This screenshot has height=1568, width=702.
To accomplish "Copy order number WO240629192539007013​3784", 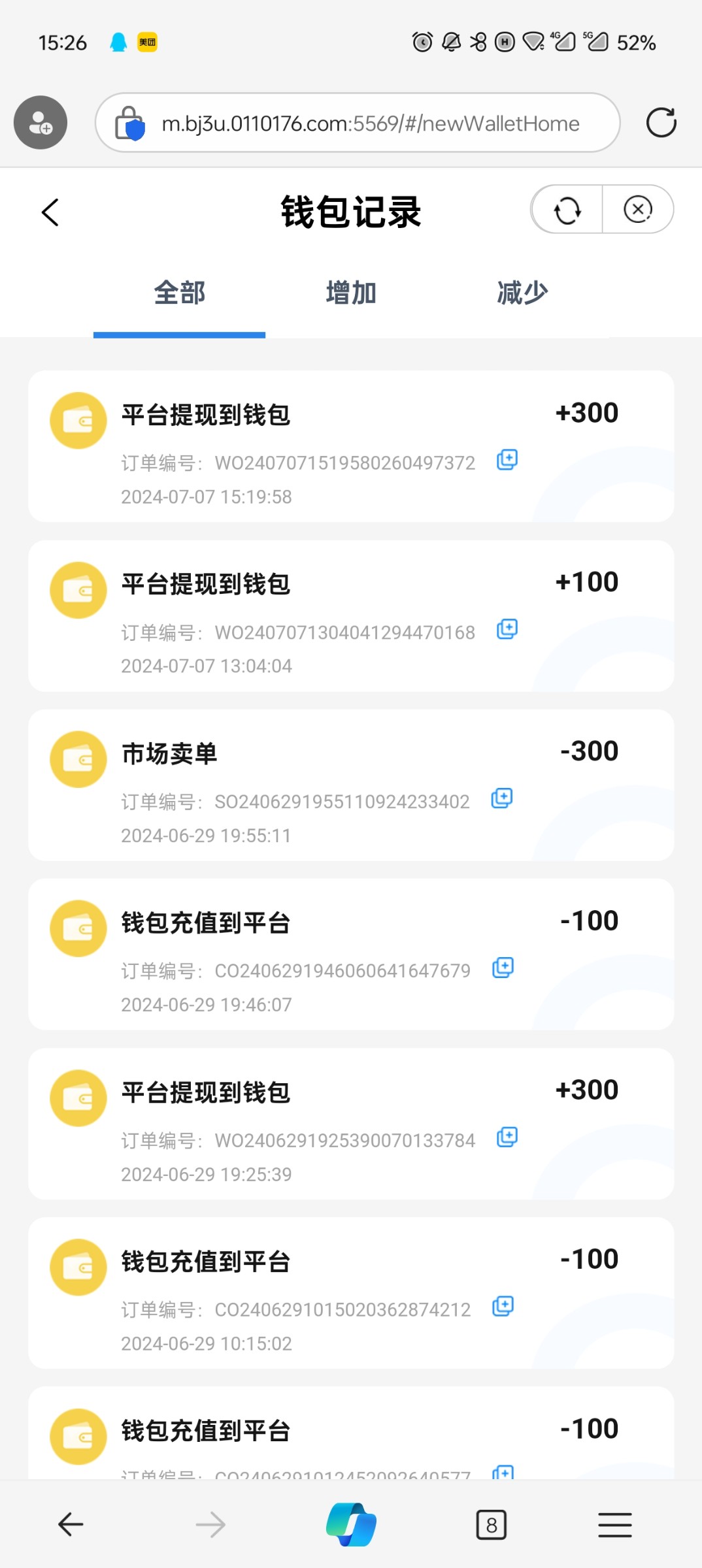I will tap(507, 1137).
